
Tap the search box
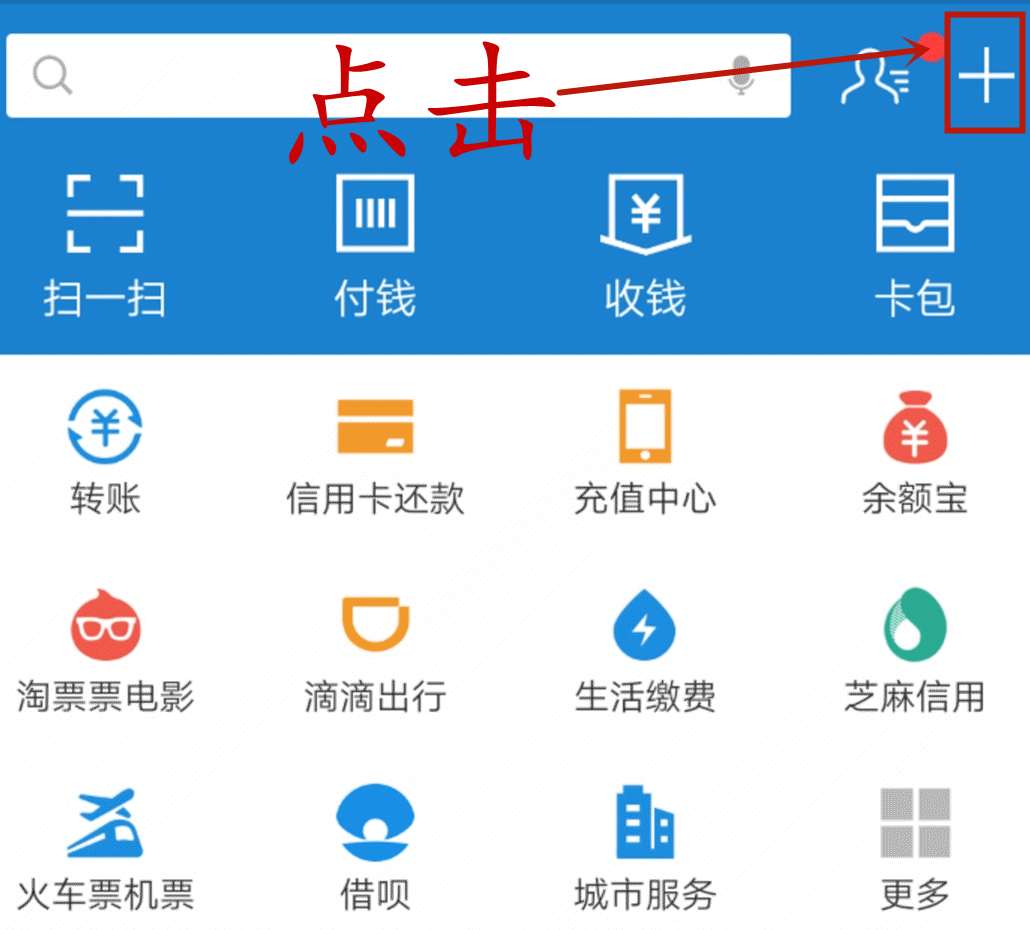pyautogui.click(x=380, y=76)
